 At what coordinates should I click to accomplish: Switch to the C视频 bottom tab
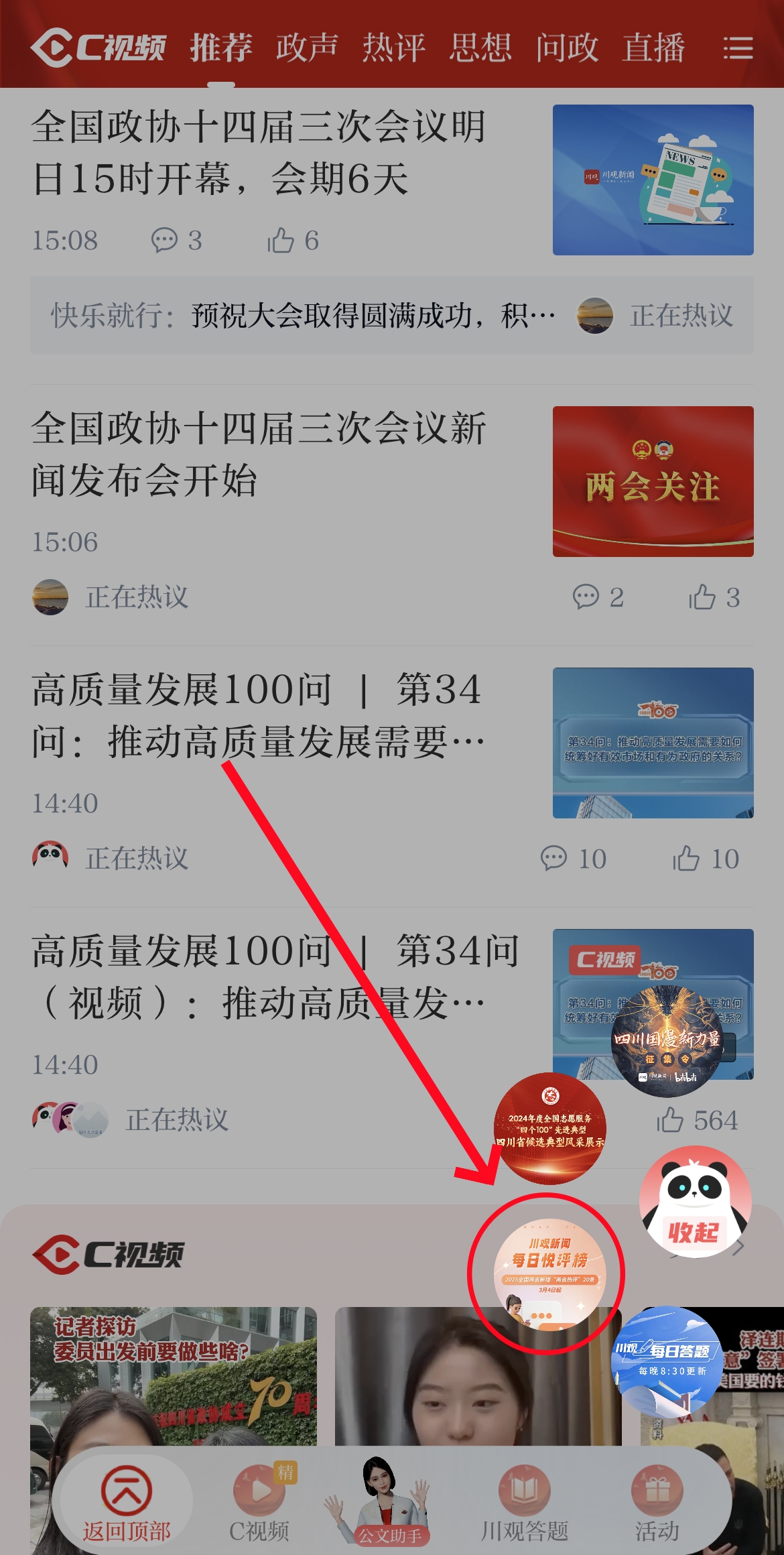pyautogui.click(x=259, y=1503)
